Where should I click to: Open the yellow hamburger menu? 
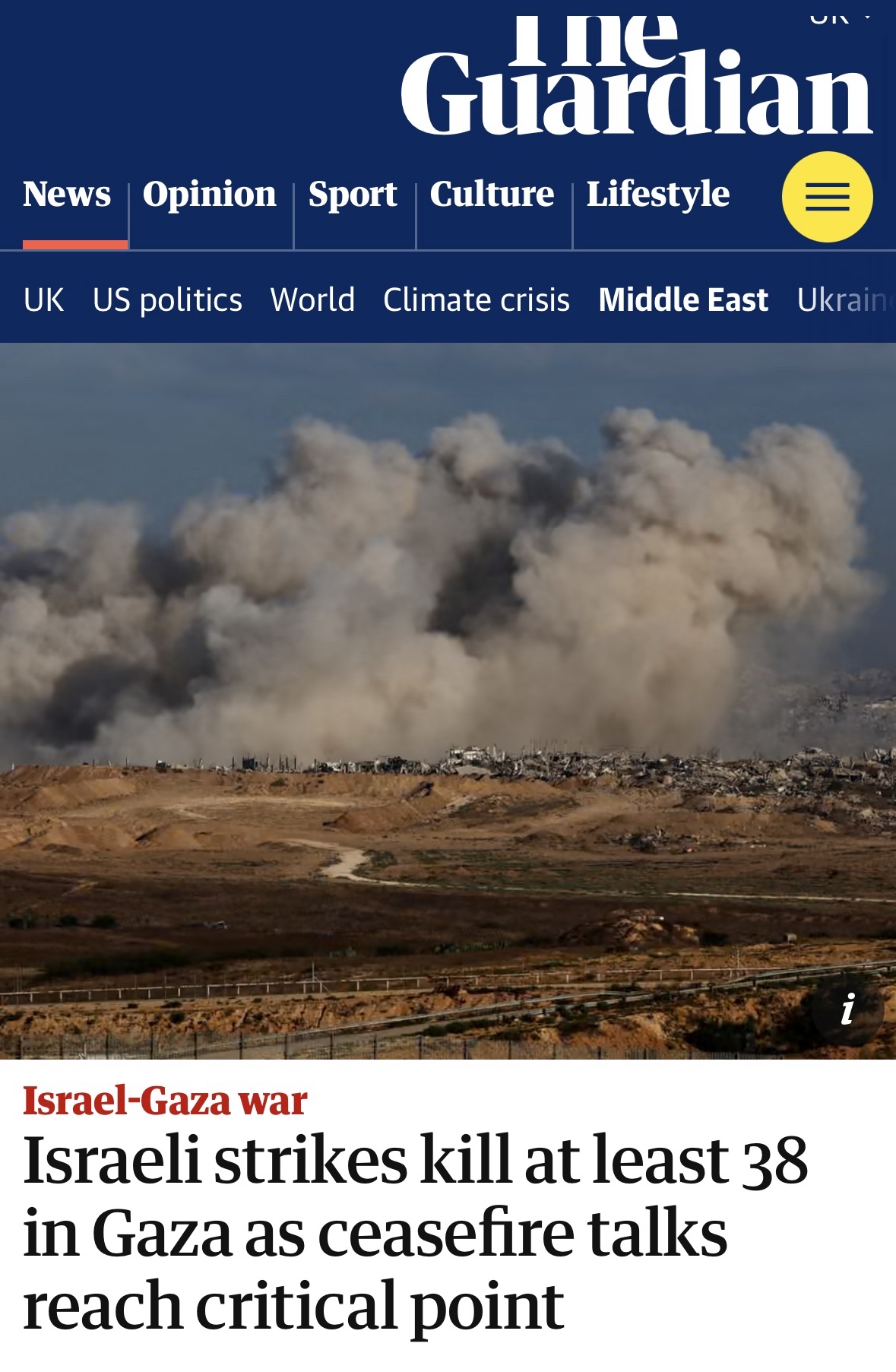827,197
